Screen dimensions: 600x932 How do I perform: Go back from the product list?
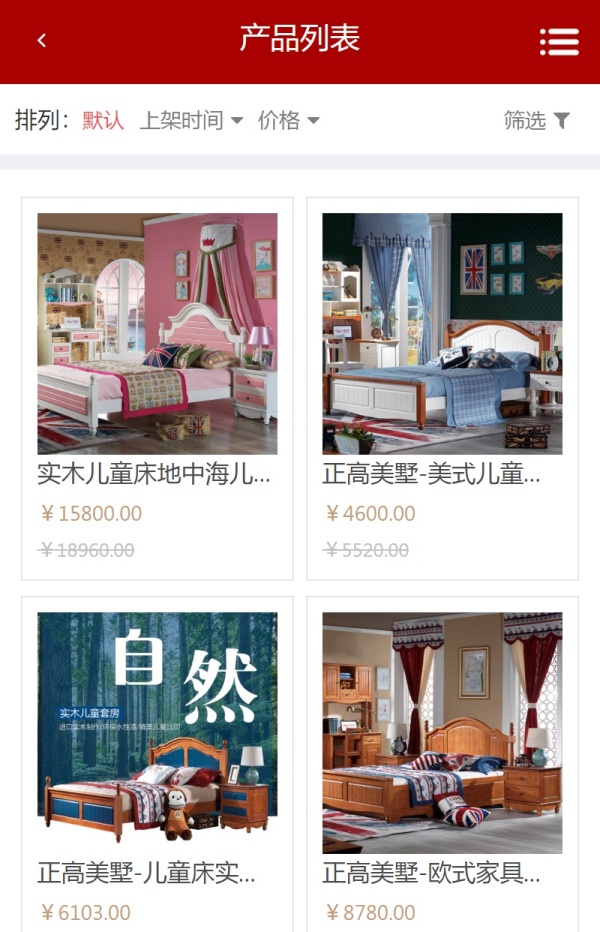point(41,41)
